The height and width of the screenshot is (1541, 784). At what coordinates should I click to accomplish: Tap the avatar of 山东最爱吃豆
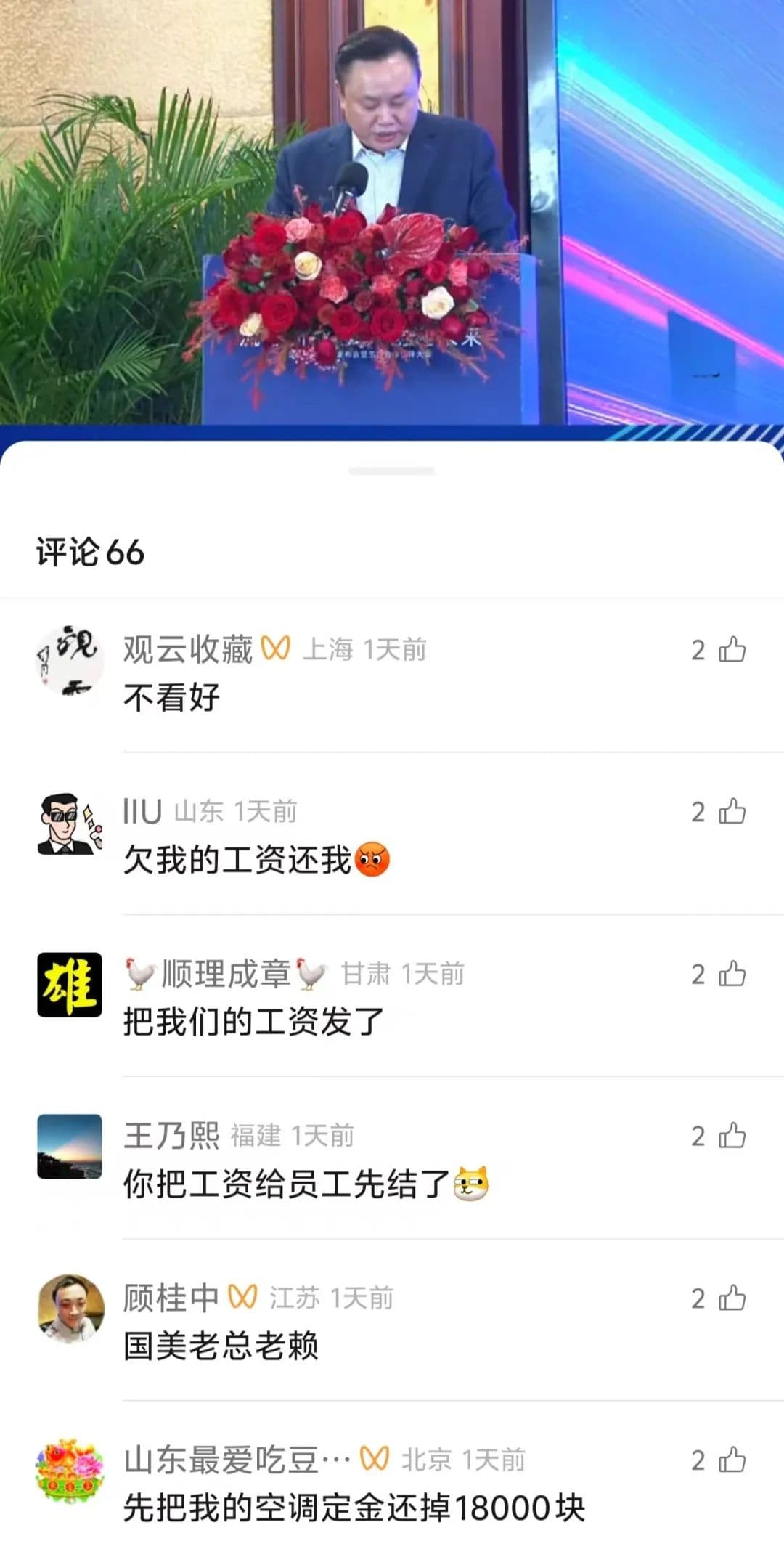pyautogui.click(x=70, y=1471)
